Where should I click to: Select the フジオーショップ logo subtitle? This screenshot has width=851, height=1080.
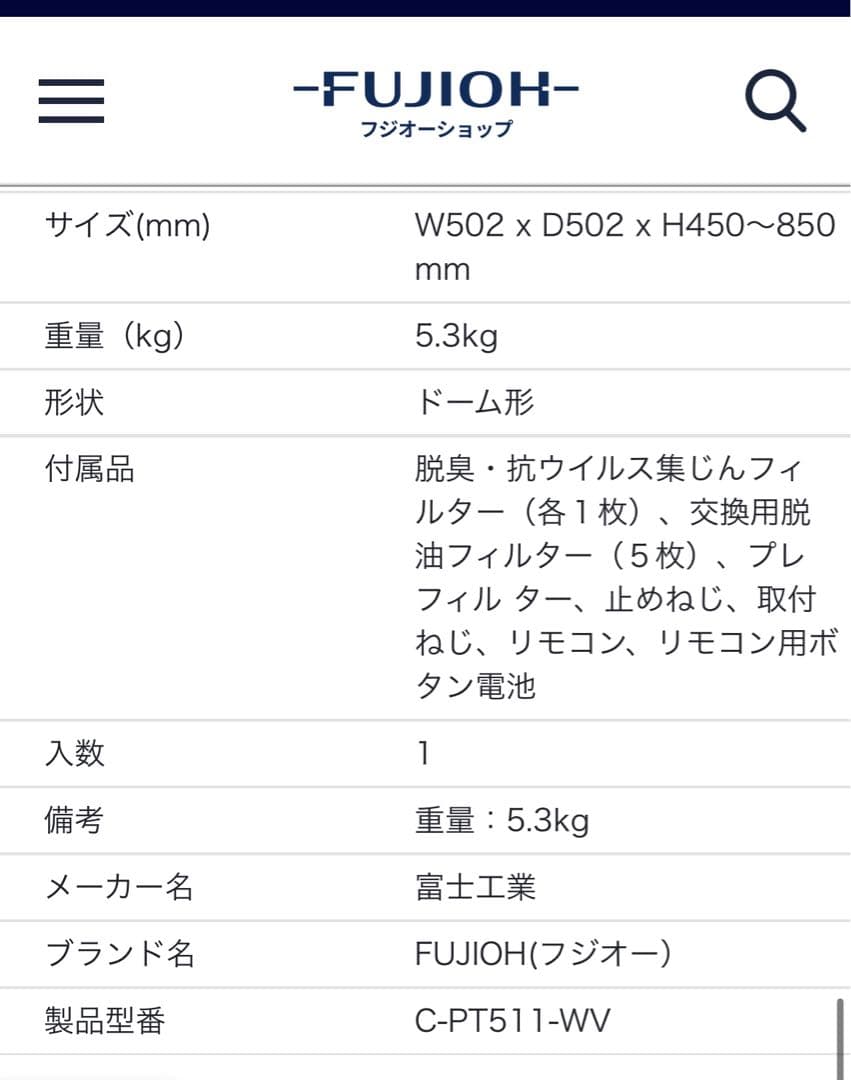437,128
